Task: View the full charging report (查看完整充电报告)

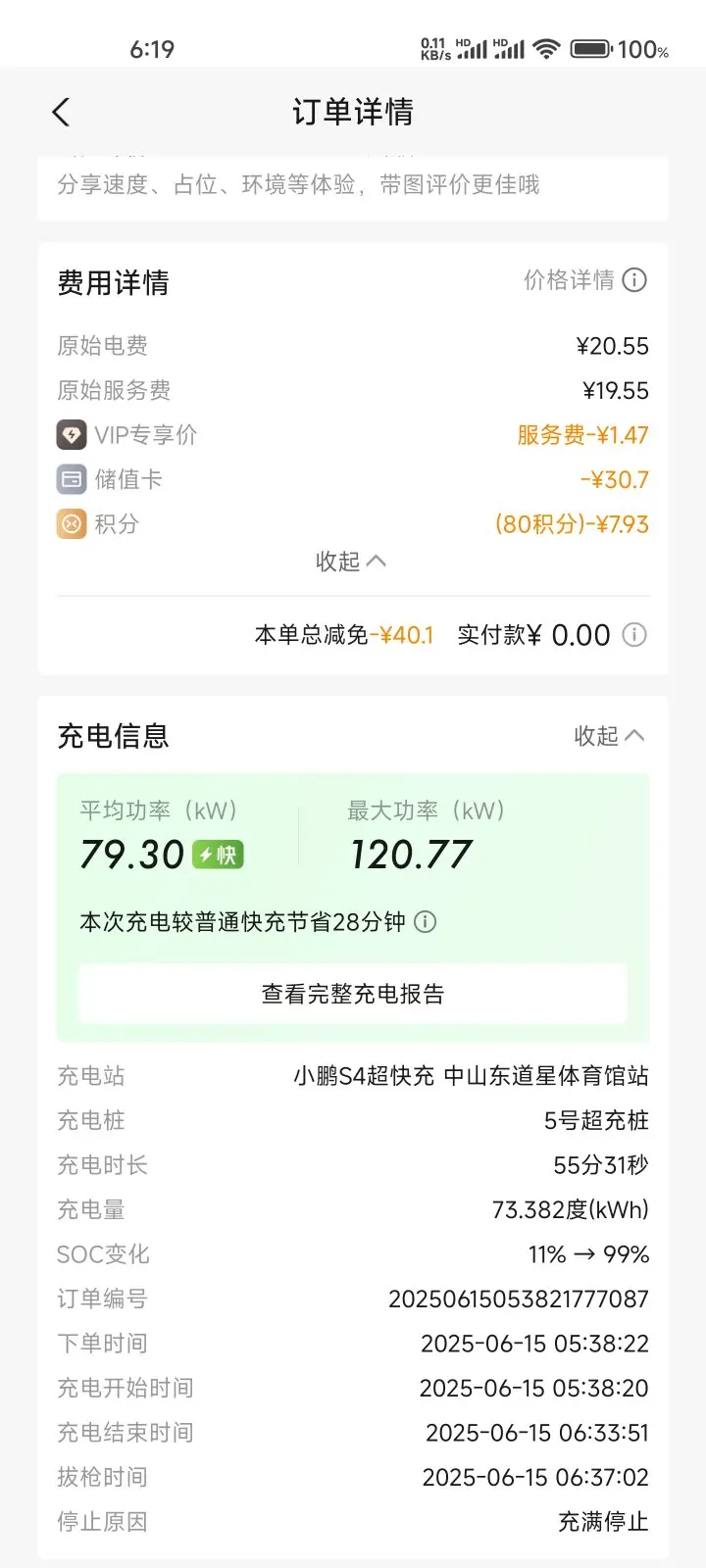Action: coord(353,994)
